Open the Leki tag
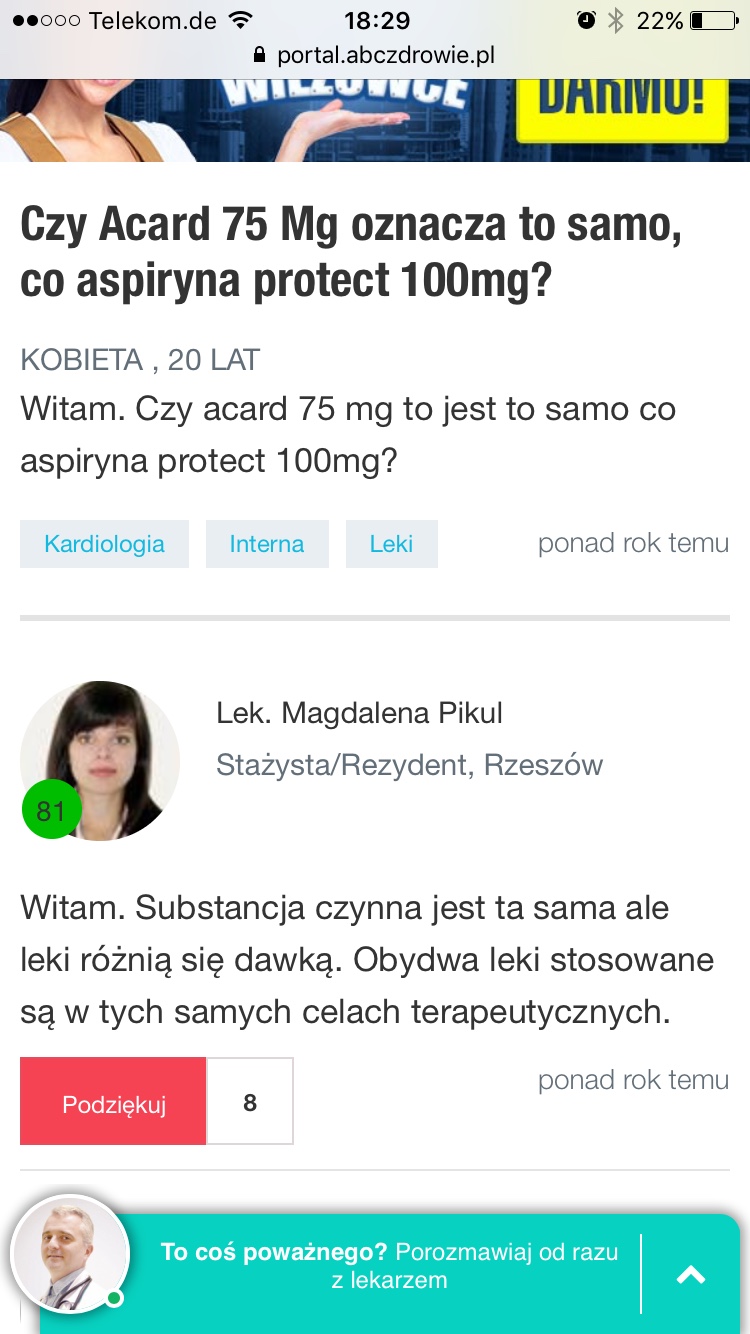 pyautogui.click(x=391, y=544)
